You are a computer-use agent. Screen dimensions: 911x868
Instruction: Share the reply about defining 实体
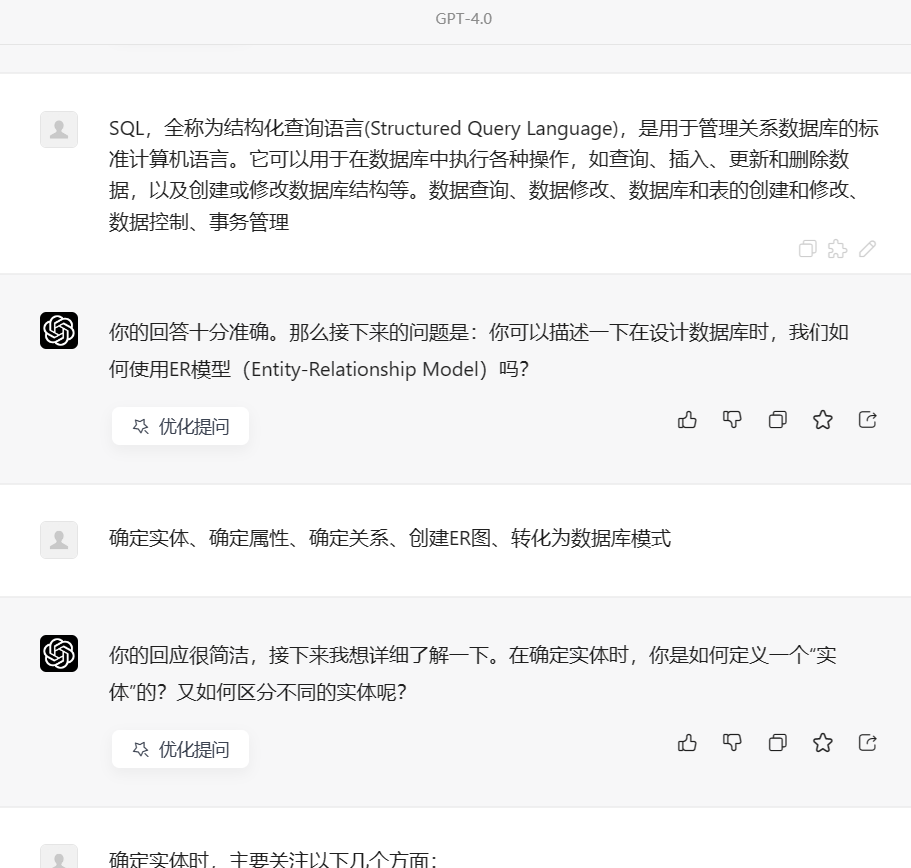click(868, 742)
